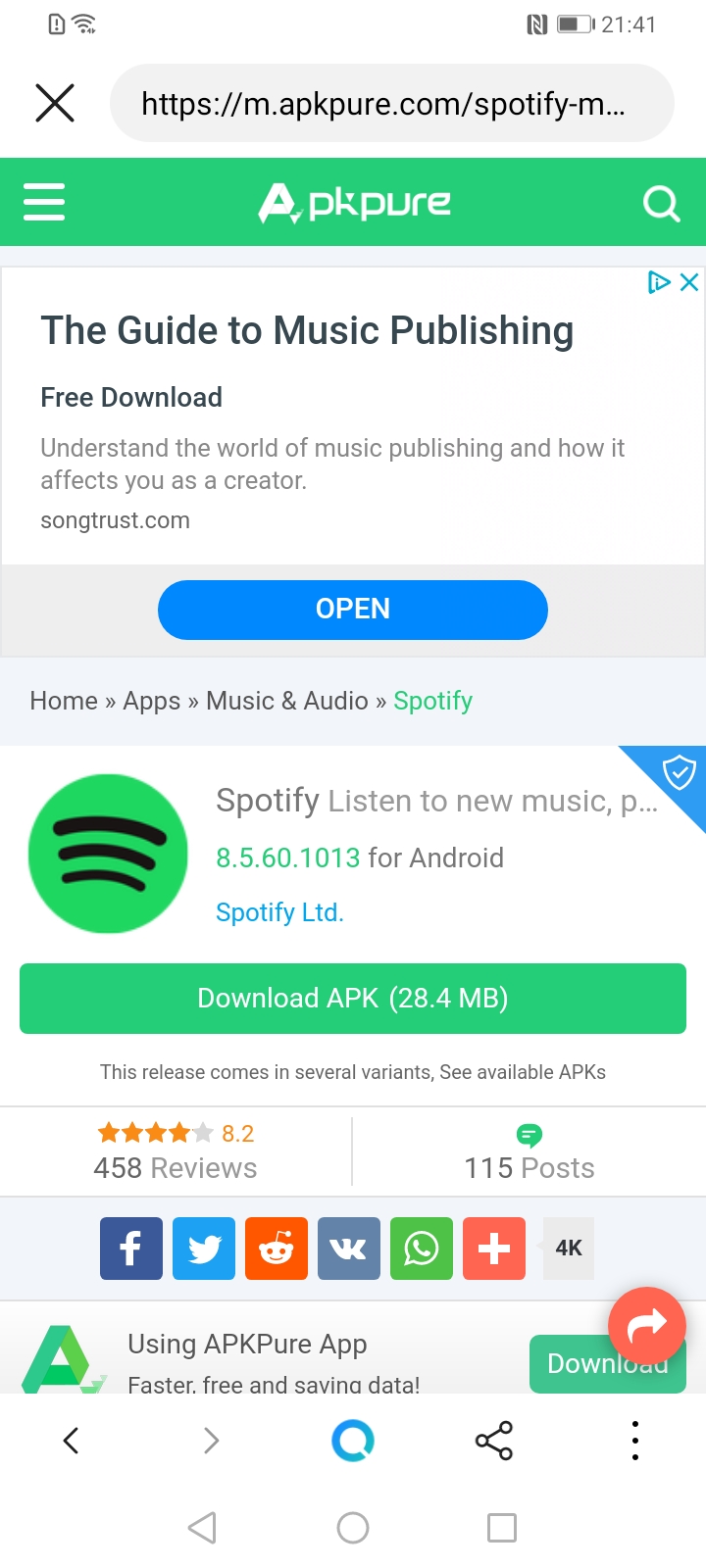Dismiss the music publishing ad

point(689,282)
